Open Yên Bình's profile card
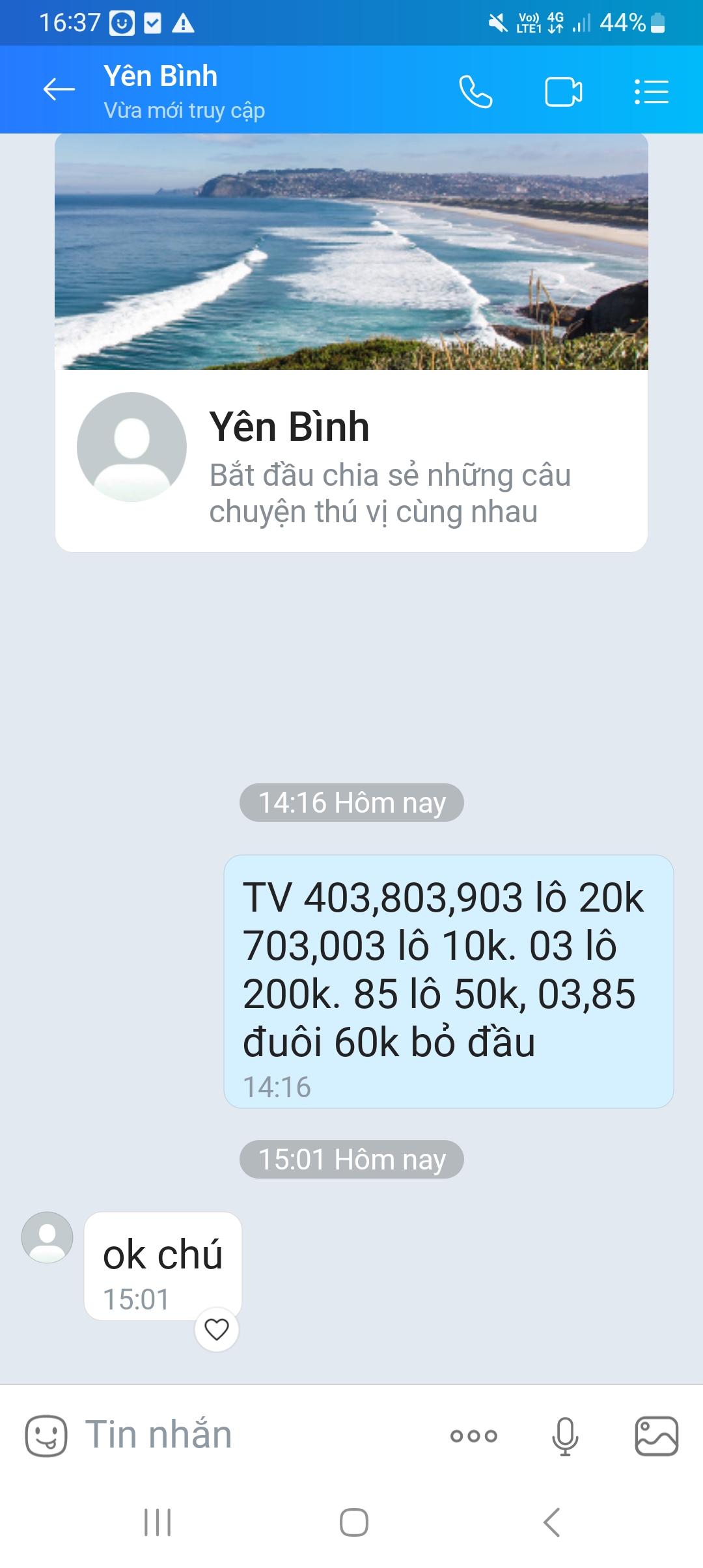 pyautogui.click(x=351, y=343)
